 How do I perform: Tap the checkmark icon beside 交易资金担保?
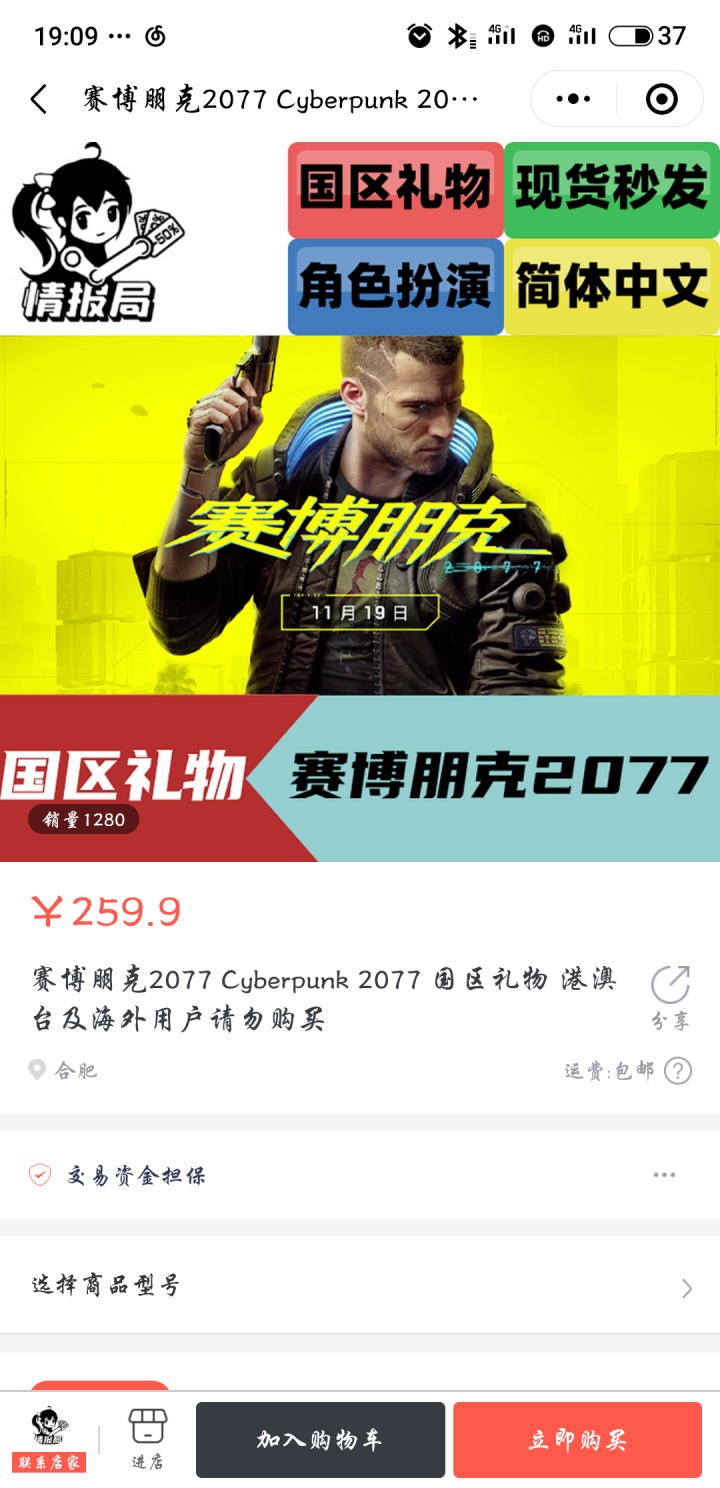tap(40, 1176)
